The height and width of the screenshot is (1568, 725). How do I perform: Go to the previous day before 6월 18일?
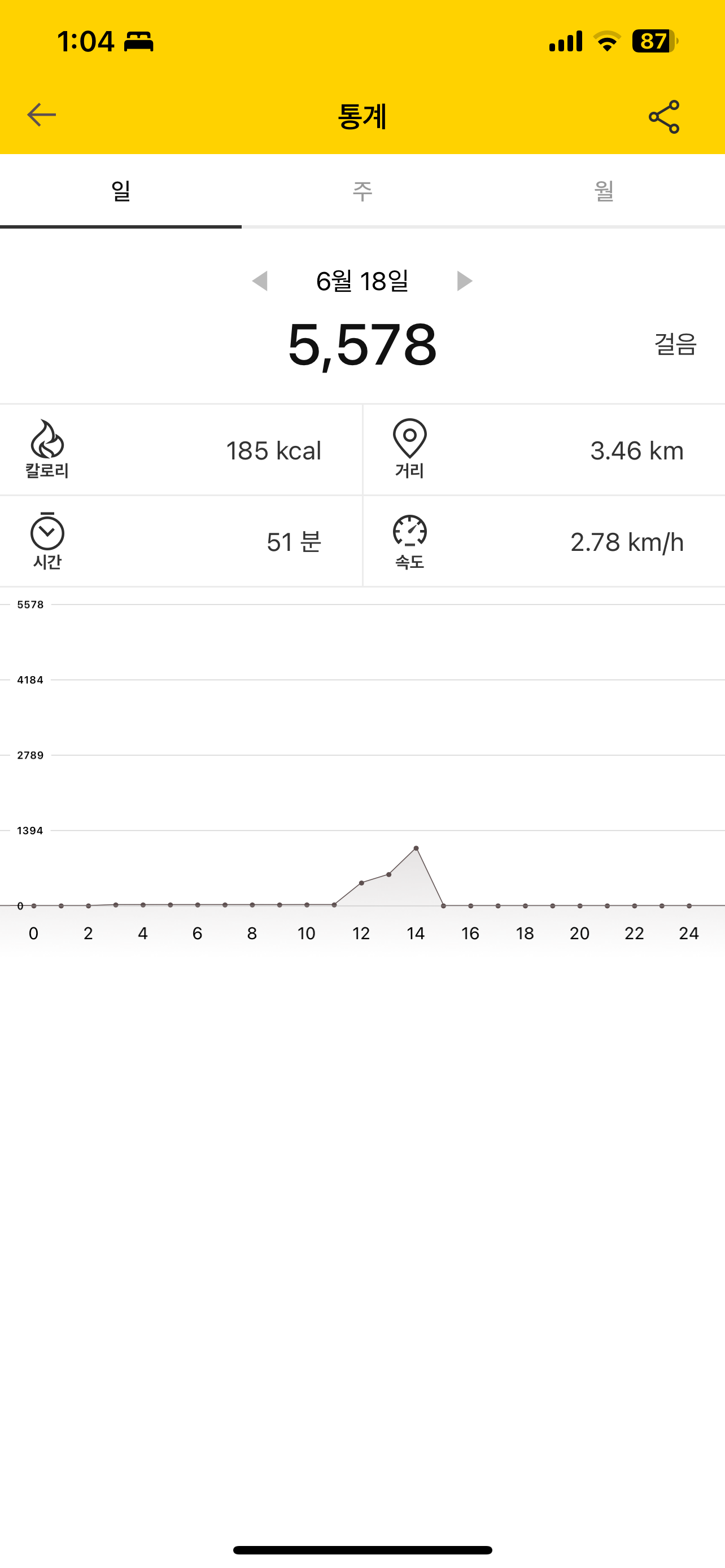(260, 281)
